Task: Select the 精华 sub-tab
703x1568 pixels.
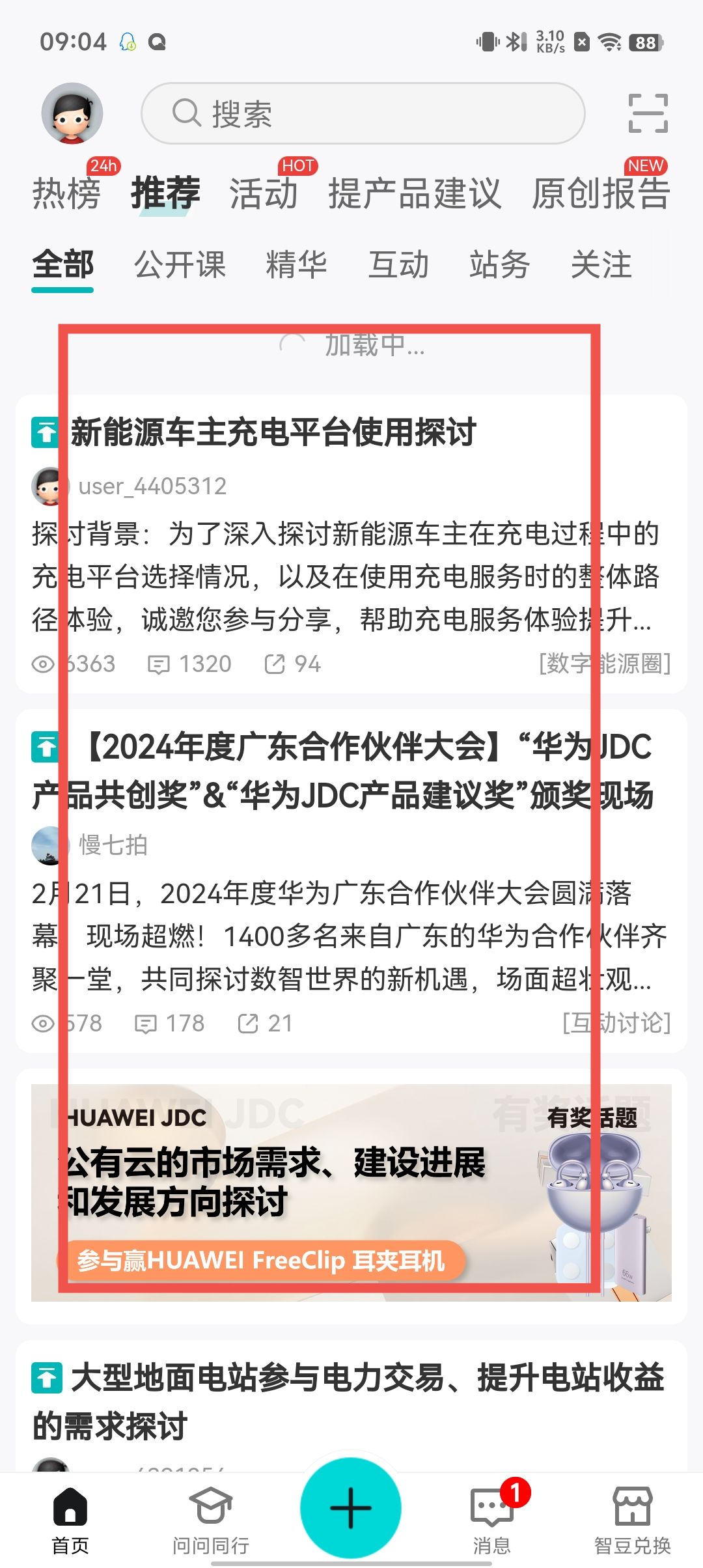Action: pyautogui.click(x=296, y=265)
